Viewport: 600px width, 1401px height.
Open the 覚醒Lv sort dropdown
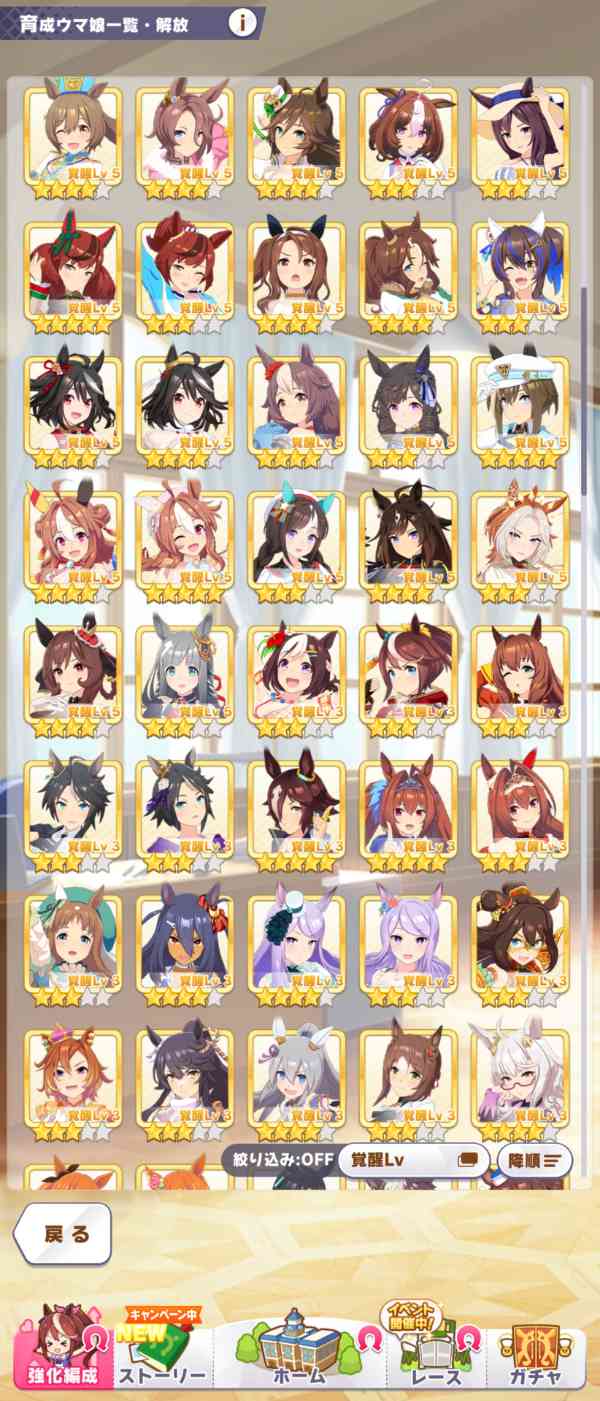414,1161
